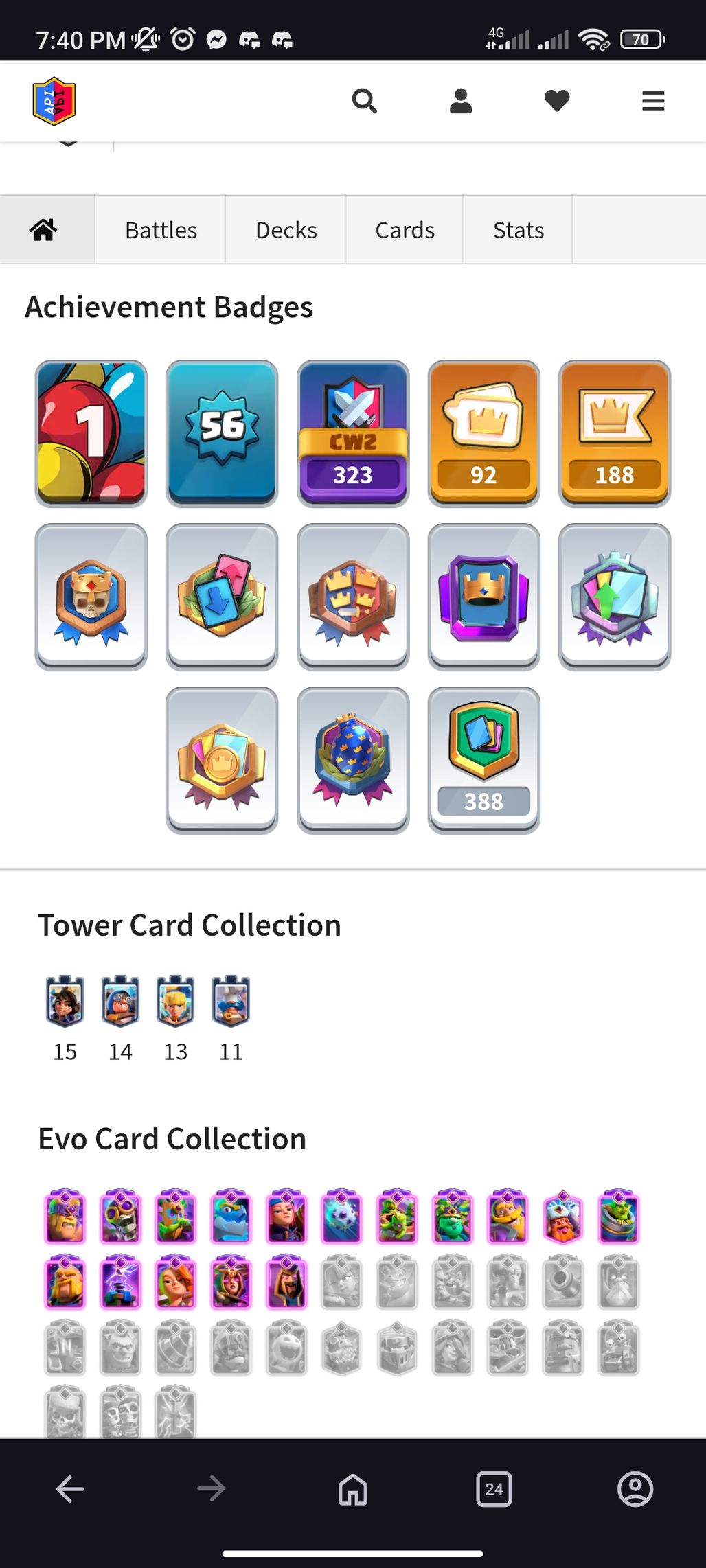Go back in the browser
This screenshot has width=706, height=1568.
click(x=70, y=1489)
